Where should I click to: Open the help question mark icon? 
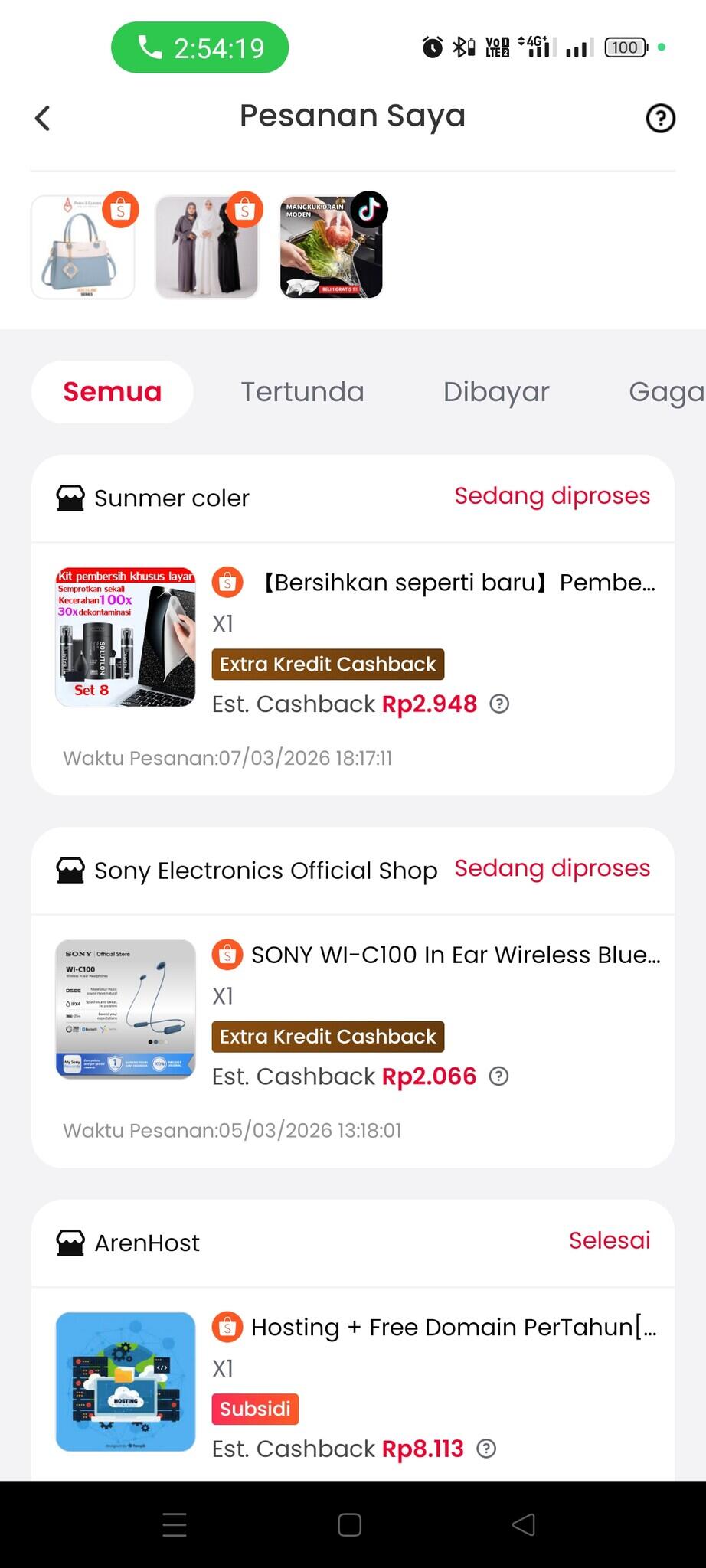[660, 118]
